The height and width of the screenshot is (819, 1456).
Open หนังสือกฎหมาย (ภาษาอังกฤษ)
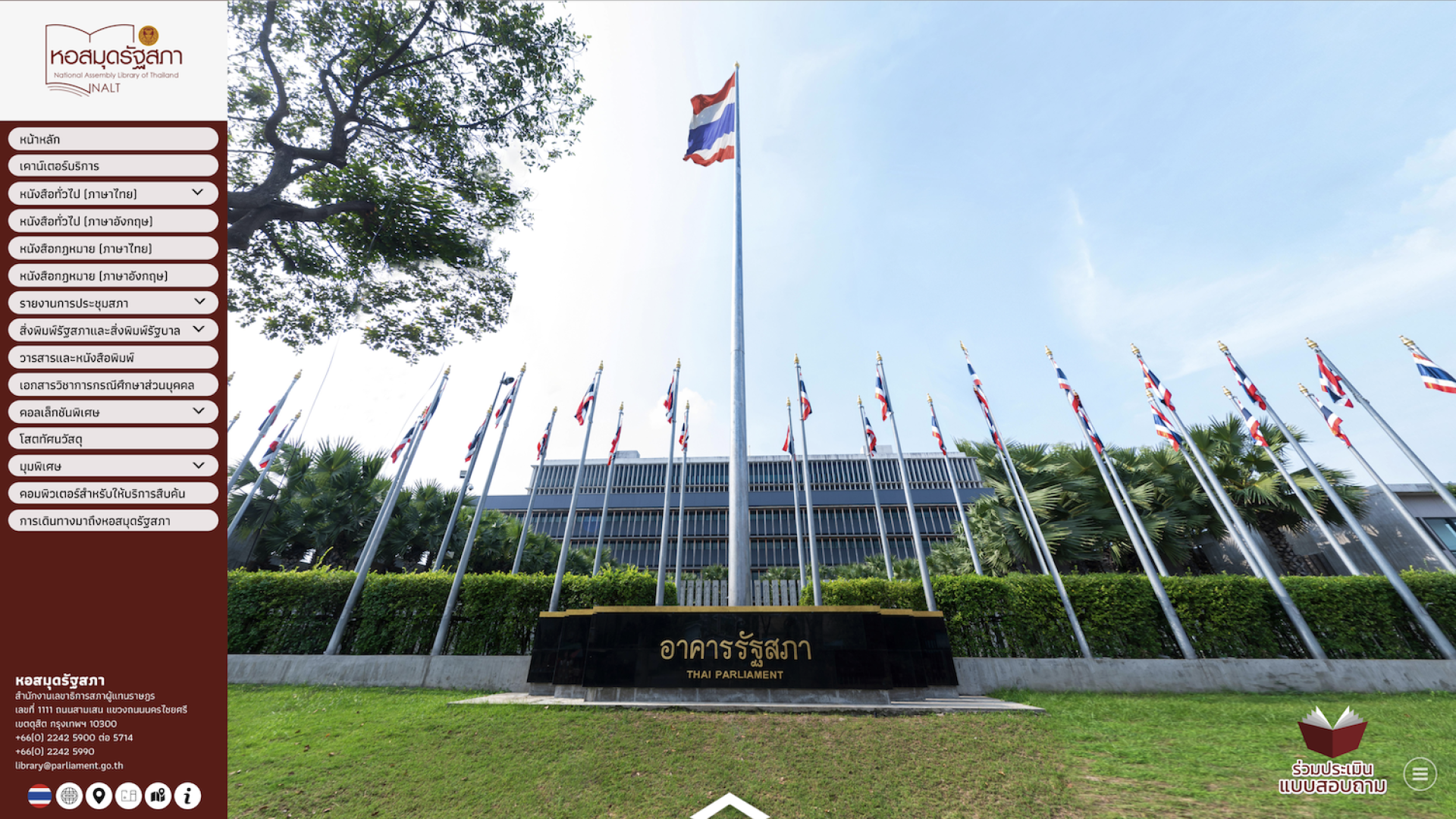[x=112, y=276]
